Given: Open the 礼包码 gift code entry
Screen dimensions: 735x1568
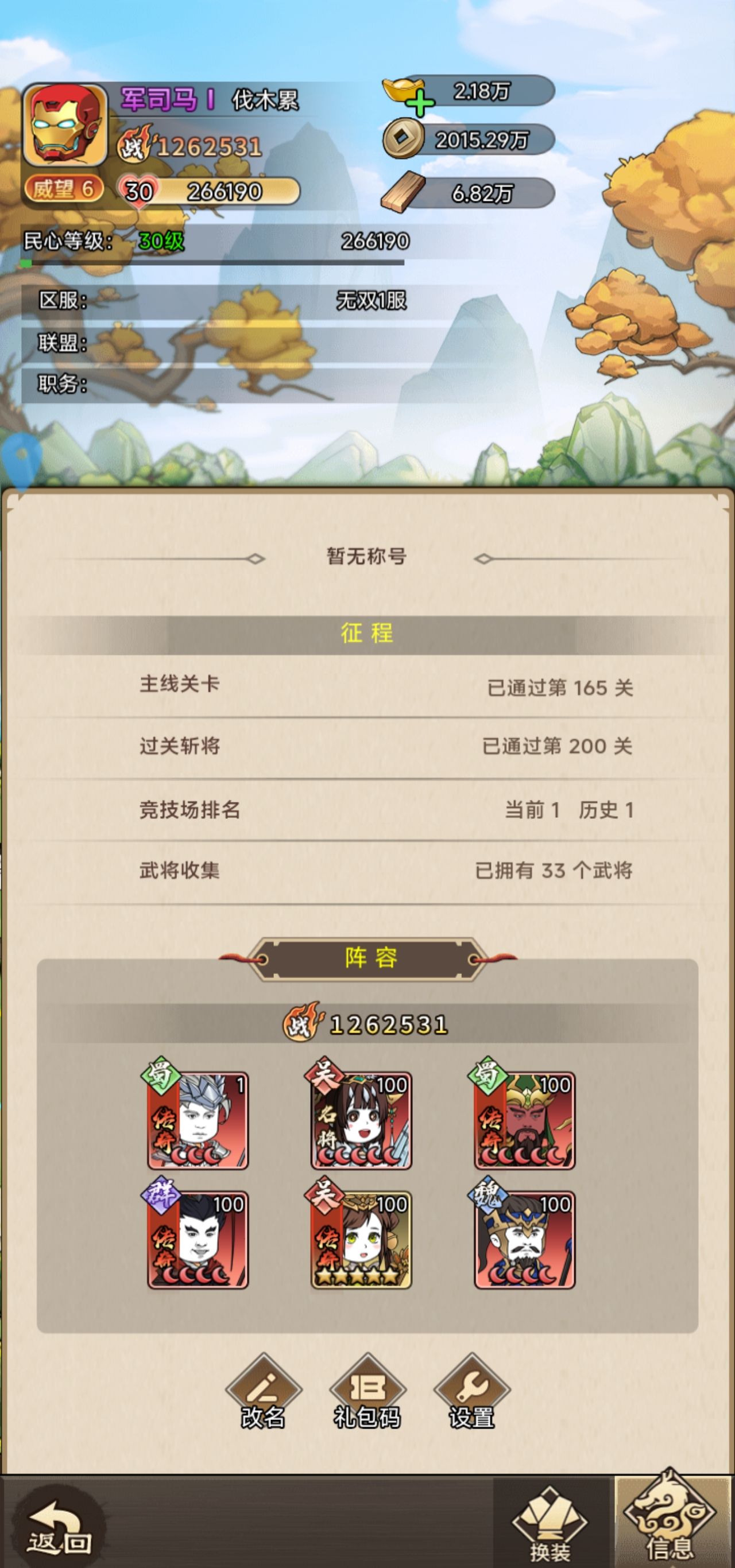Looking at the screenshot, I should click(367, 1392).
